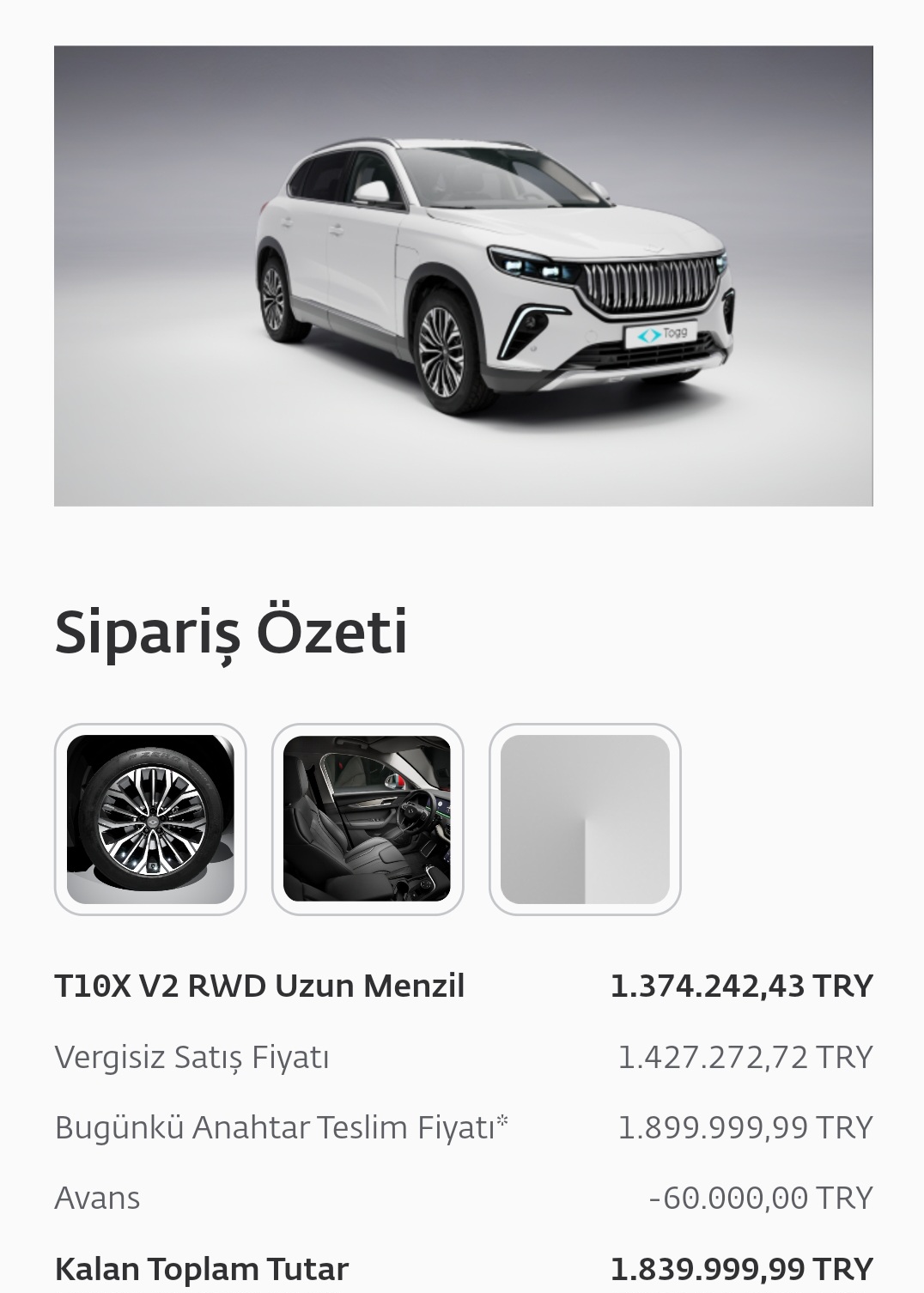This screenshot has width=924, height=1293.
Task: Select the white exterior color tile
Action: (x=585, y=819)
